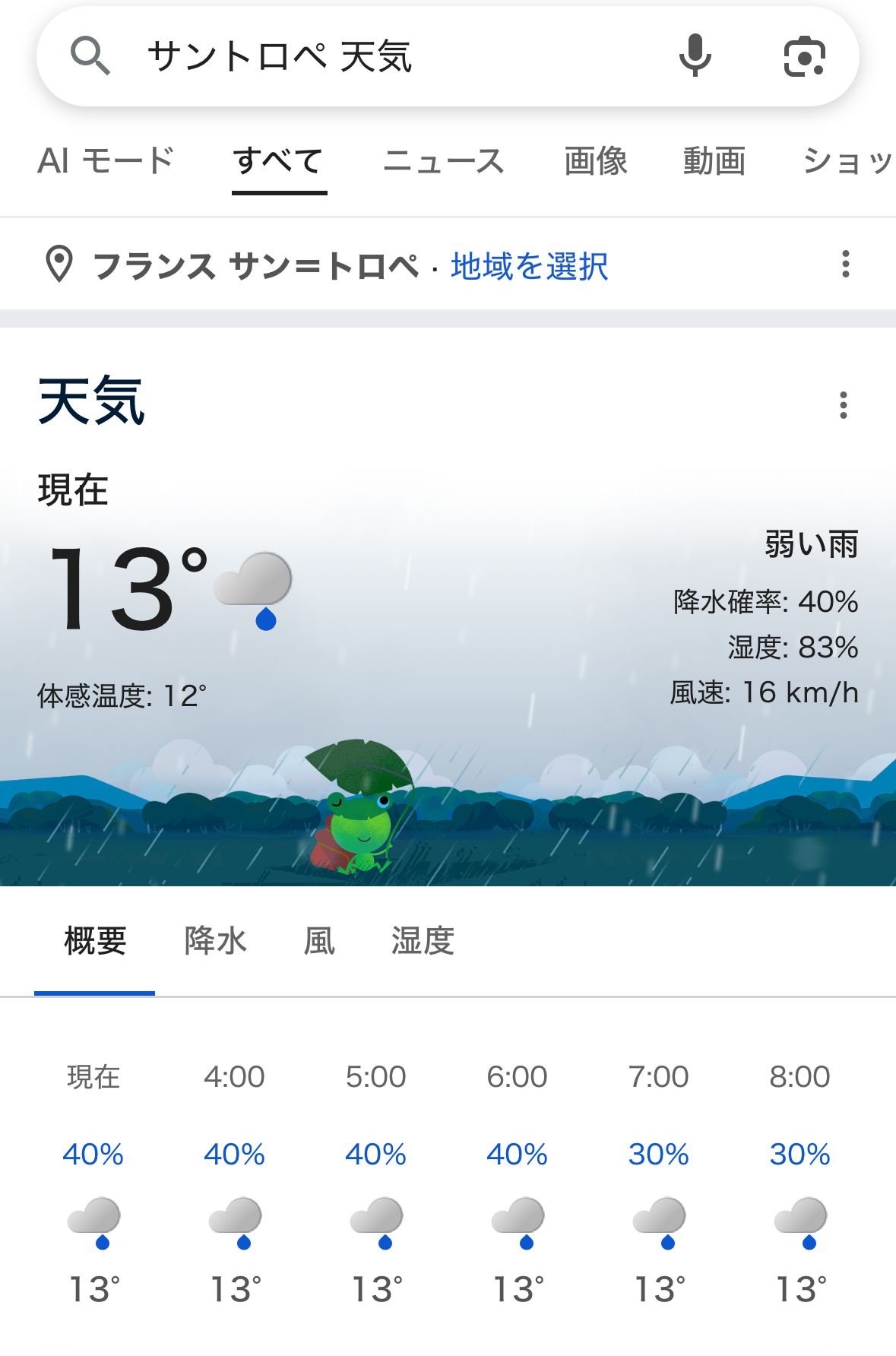This screenshot has height=1356, width=896.
Task: Switch to the 動画 tab
Action: 714,161
